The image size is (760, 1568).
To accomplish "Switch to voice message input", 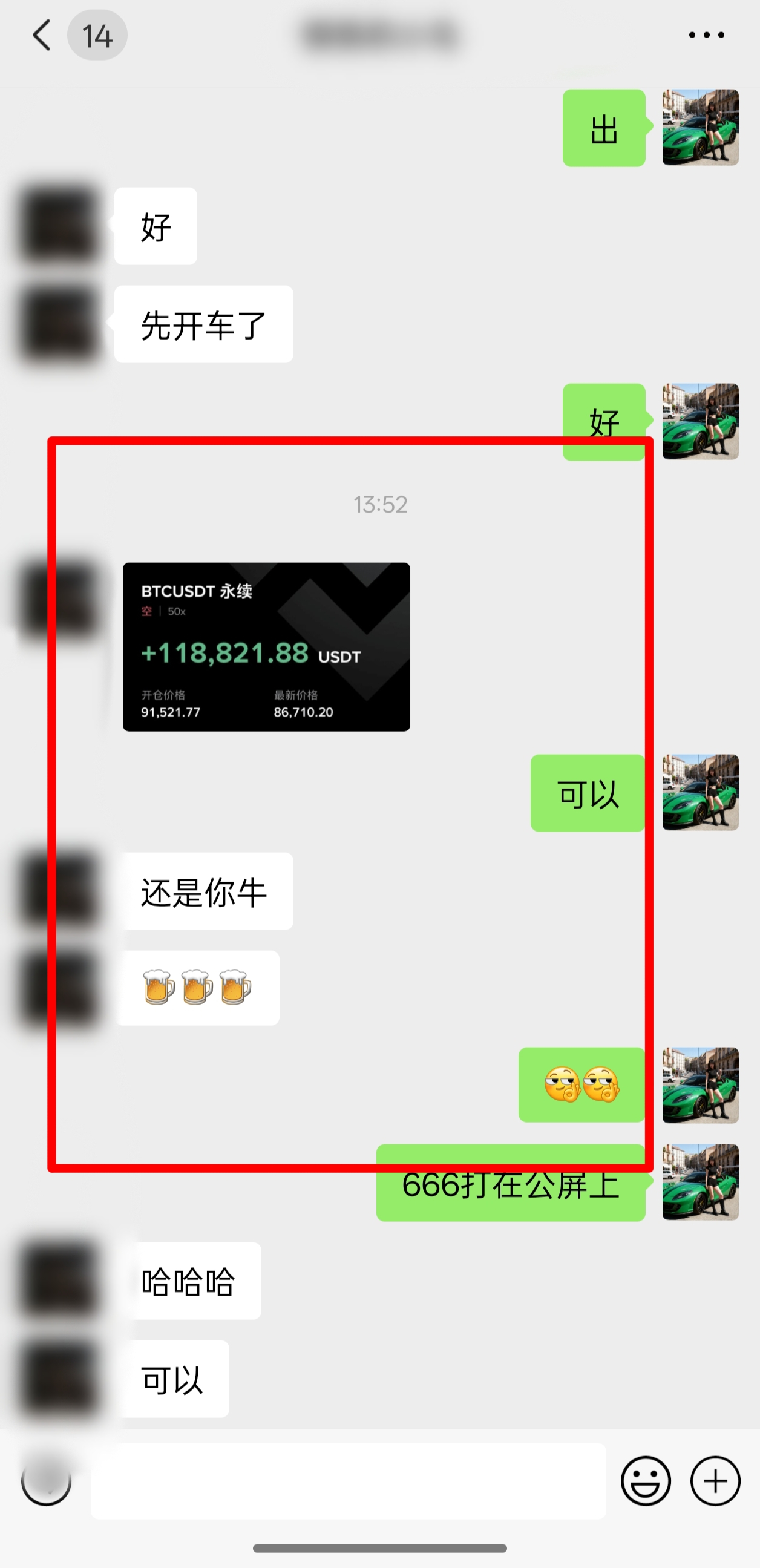I will coord(46,1480).
